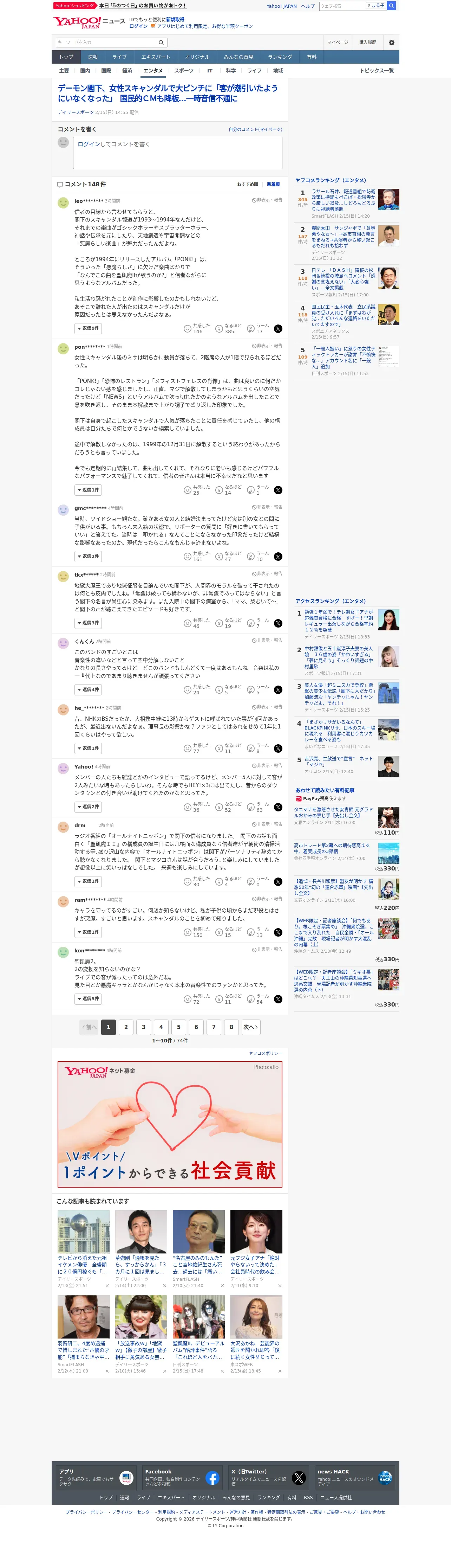Viewport: 451px width, 1568px height.
Task: Go to comment page 2
Action: pos(126,1027)
